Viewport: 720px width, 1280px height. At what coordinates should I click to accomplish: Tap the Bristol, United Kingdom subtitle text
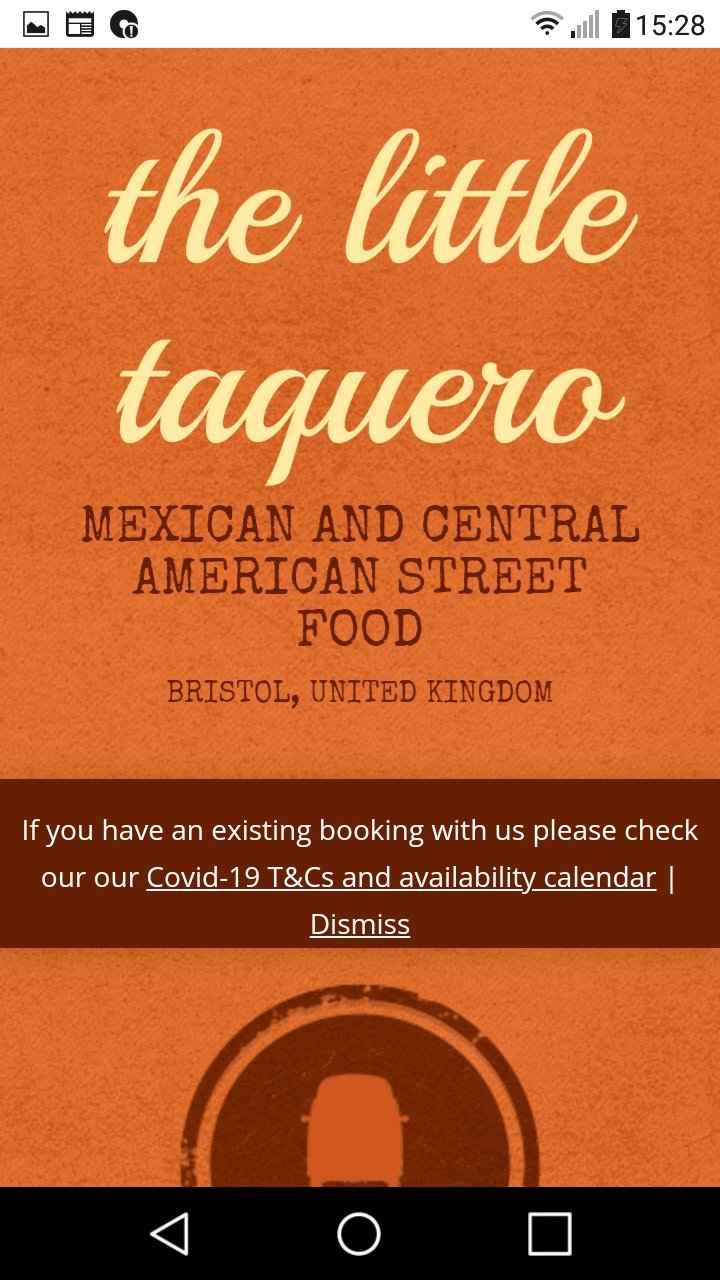tap(360, 690)
